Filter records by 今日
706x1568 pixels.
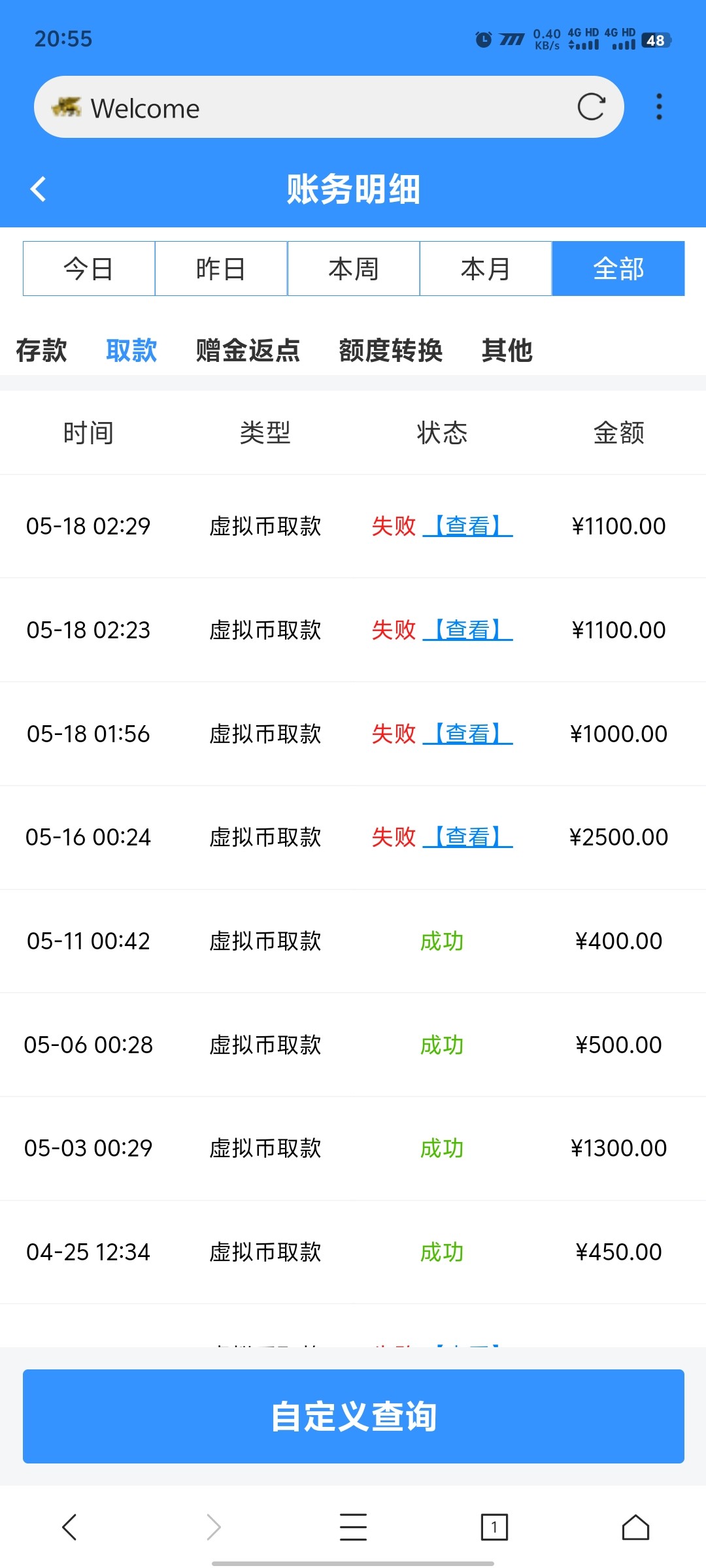(89, 269)
